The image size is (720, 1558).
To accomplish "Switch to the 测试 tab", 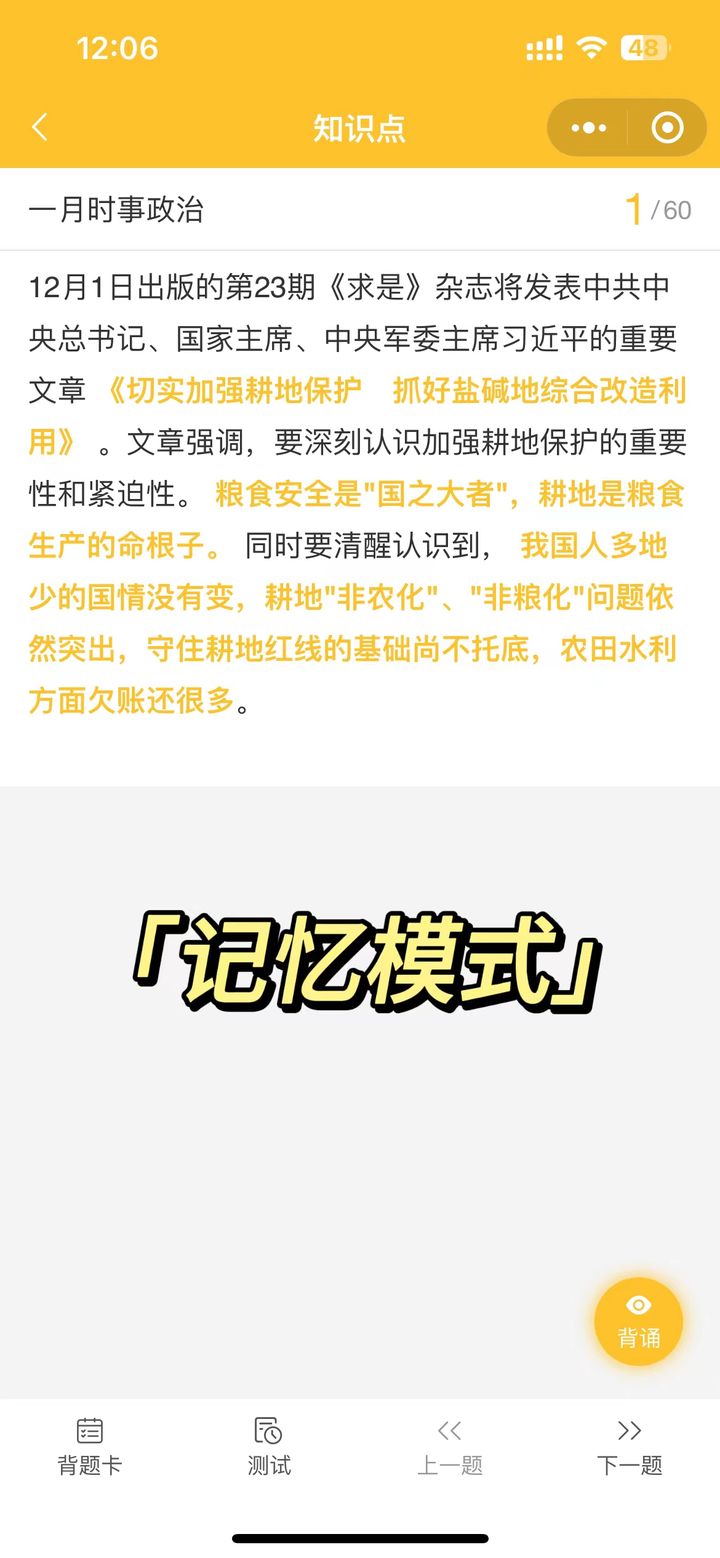I will pos(269,1447).
